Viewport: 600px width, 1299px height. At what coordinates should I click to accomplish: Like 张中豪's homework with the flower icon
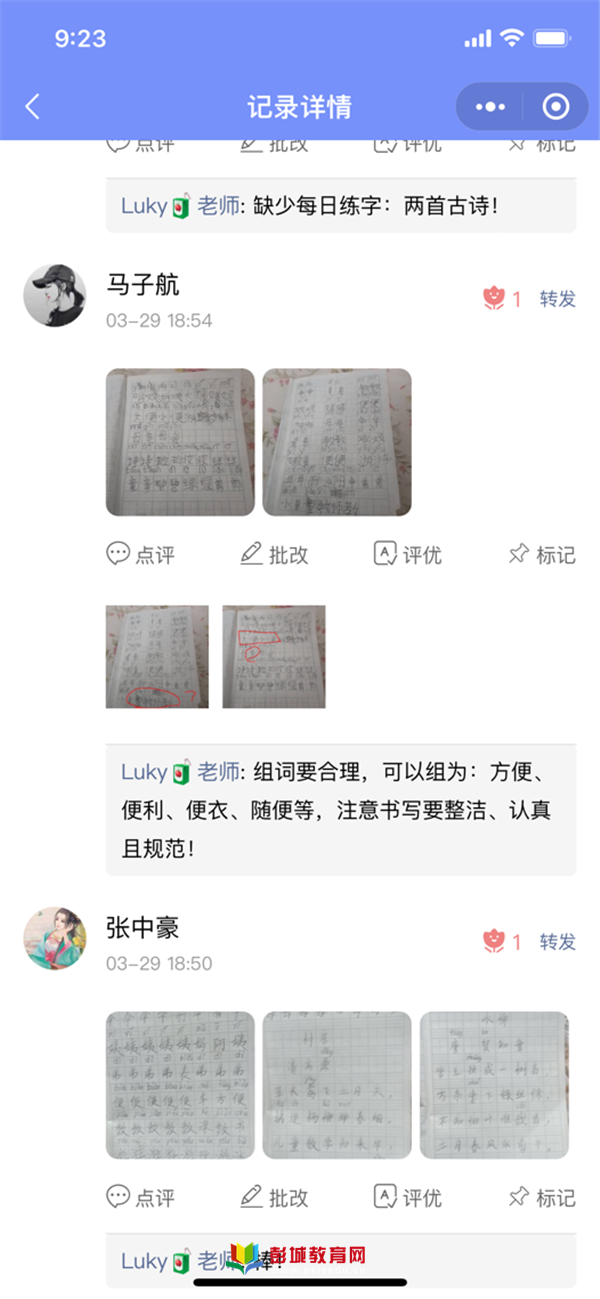[x=493, y=941]
